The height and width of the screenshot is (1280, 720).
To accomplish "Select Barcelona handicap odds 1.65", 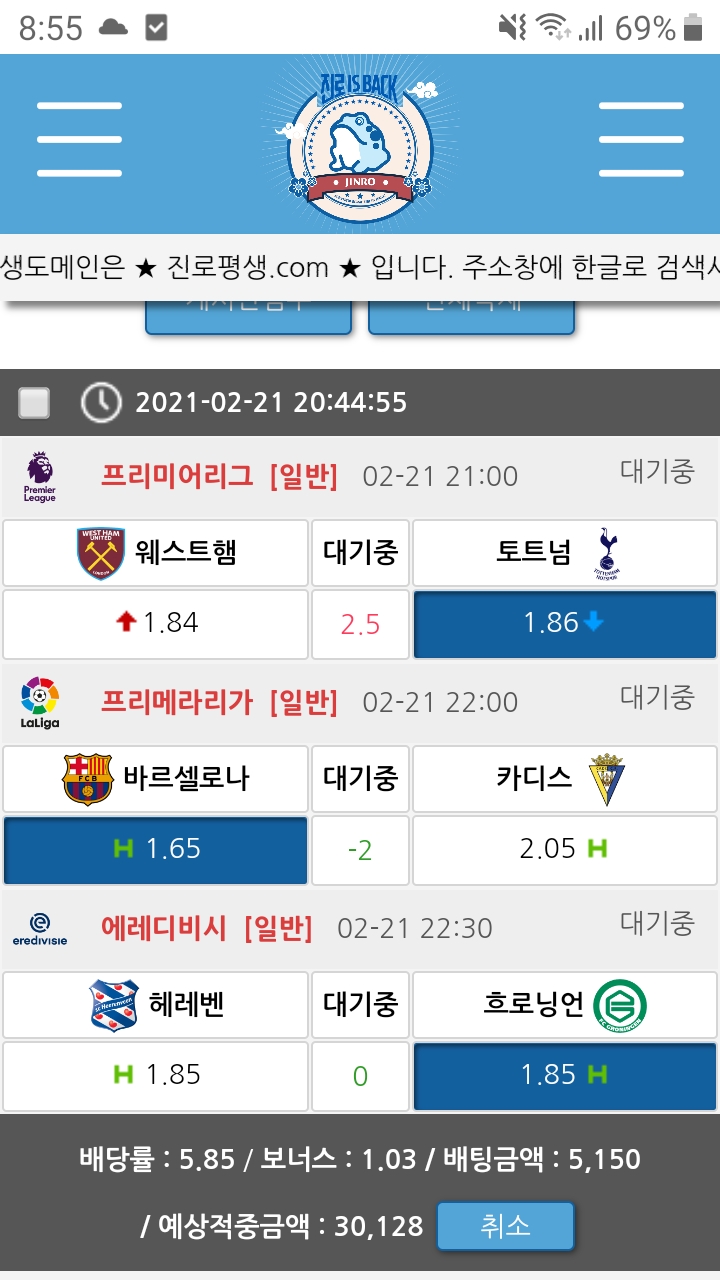I will tap(155, 850).
